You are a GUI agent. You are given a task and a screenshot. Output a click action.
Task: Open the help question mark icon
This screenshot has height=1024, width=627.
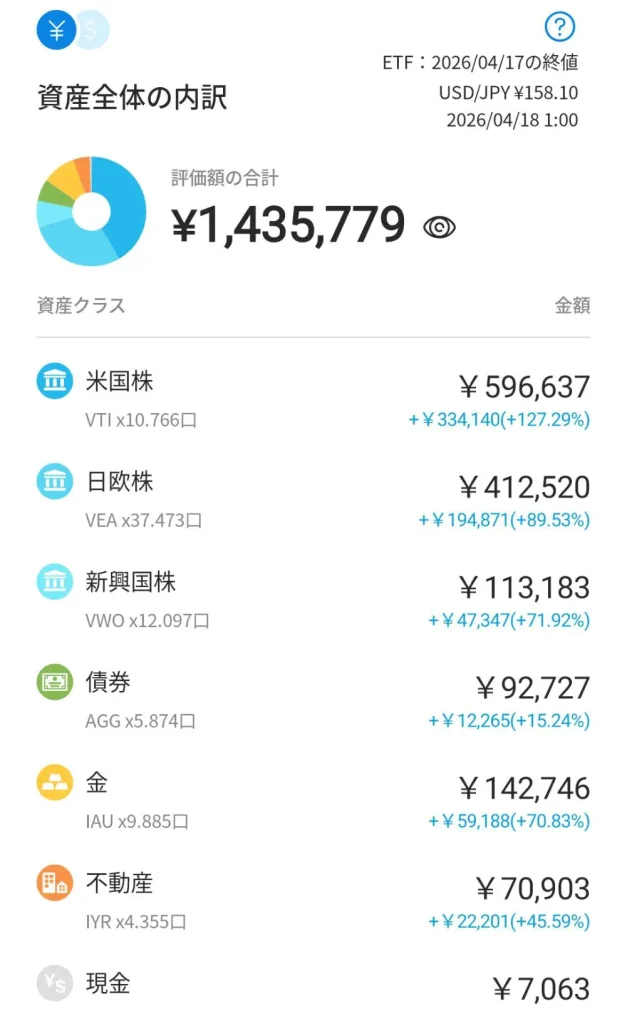coord(560,26)
